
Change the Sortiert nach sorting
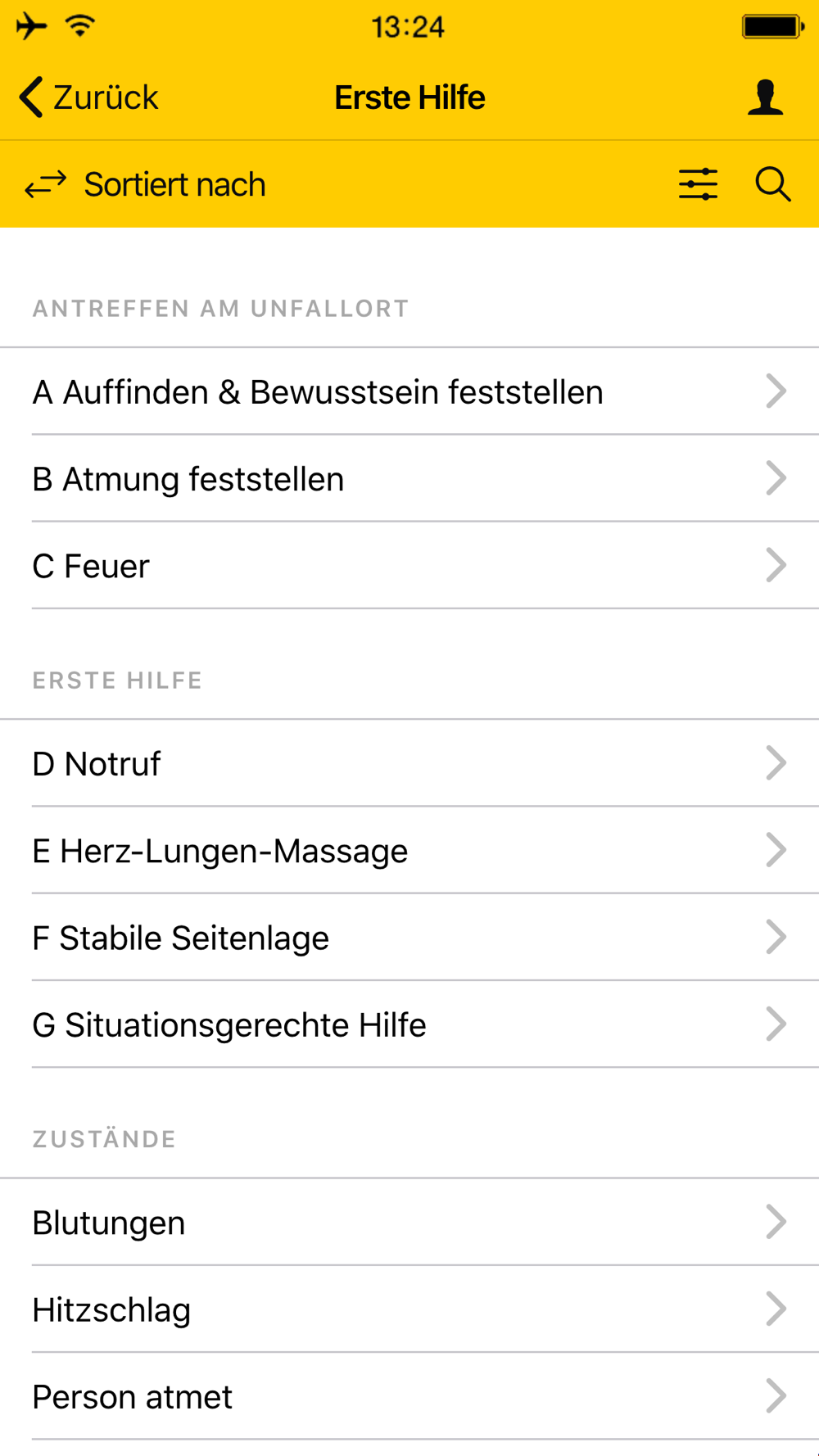146,185
